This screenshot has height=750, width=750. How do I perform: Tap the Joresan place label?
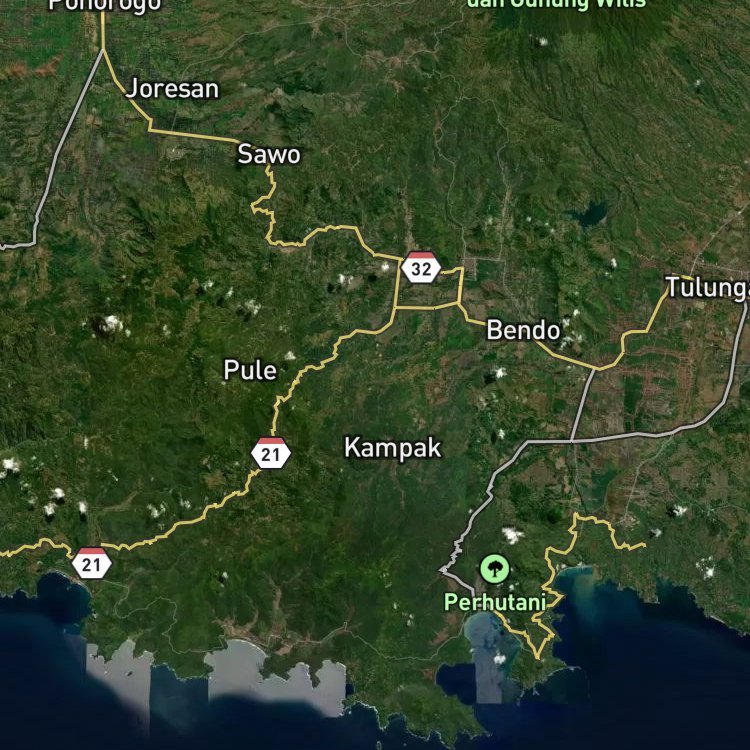point(172,89)
